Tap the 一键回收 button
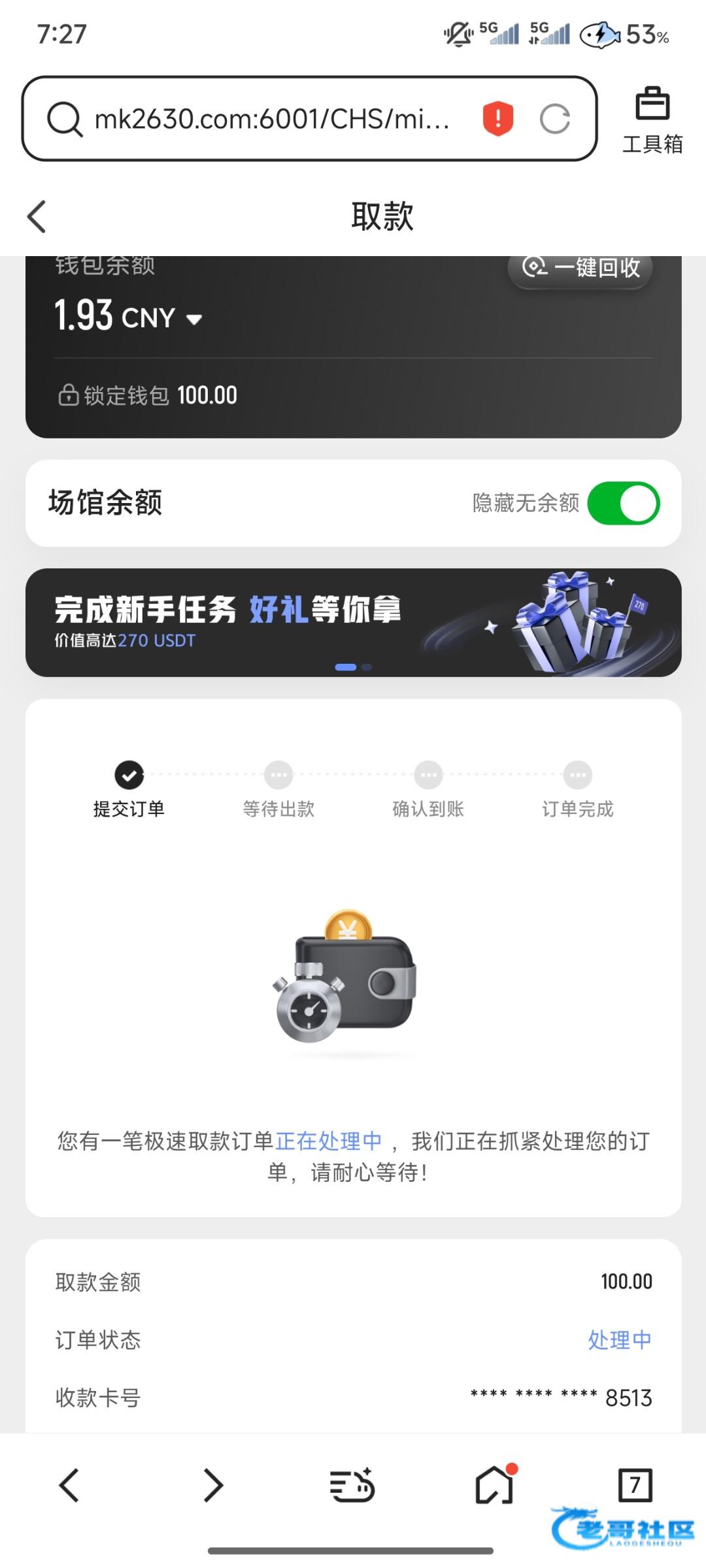The height and width of the screenshot is (1568, 706). [580, 268]
